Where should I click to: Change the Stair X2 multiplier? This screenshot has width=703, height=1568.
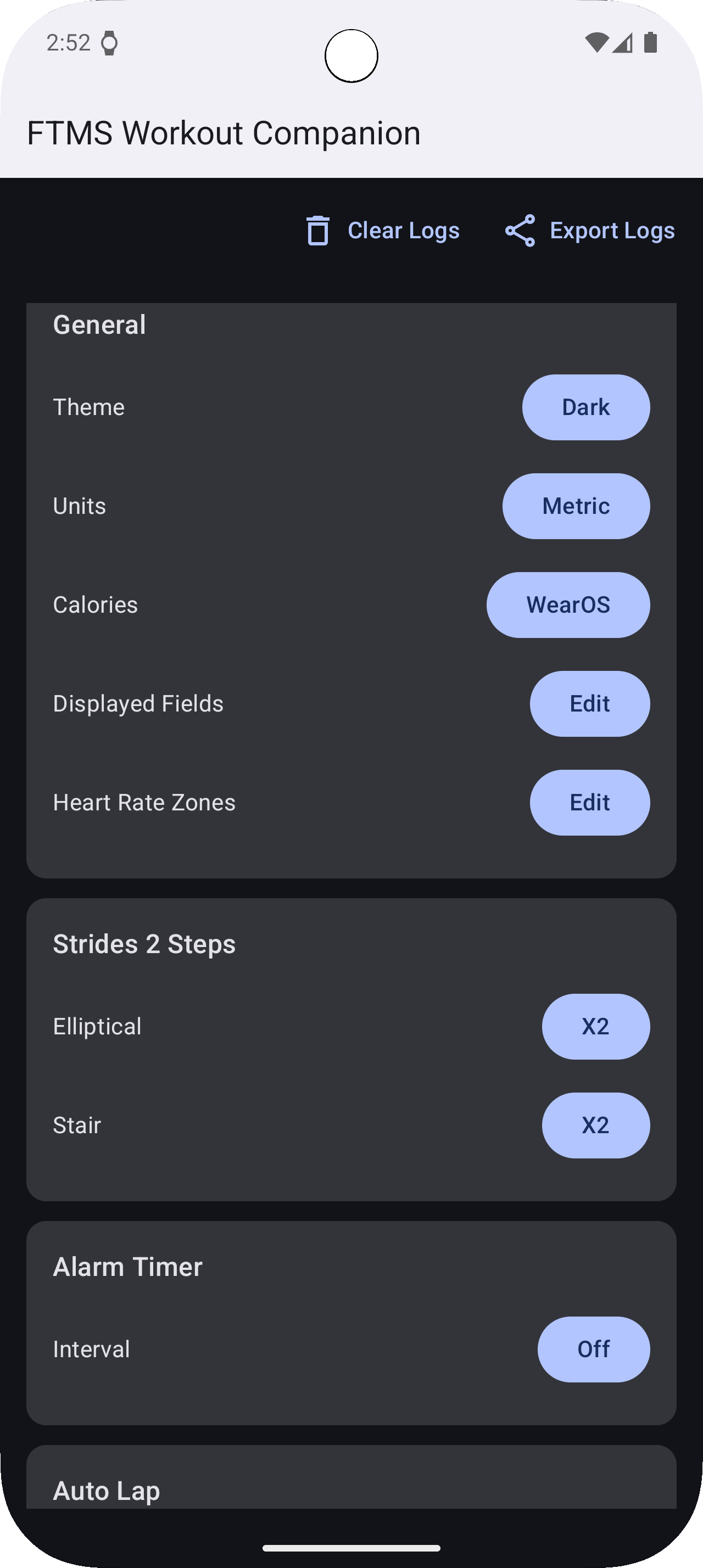click(596, 1125)
